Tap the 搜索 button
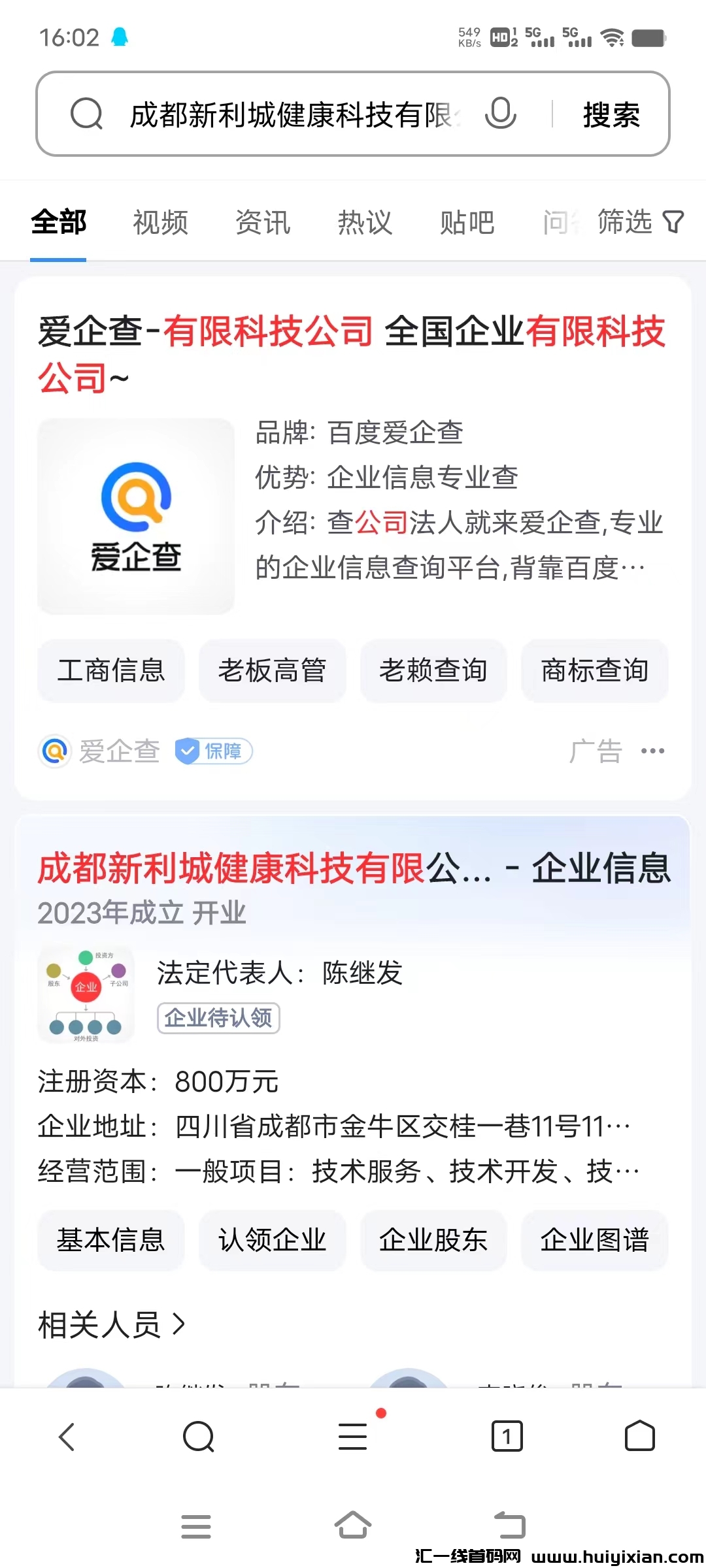This screenshot has height=1568, width=706. [611, 115]
